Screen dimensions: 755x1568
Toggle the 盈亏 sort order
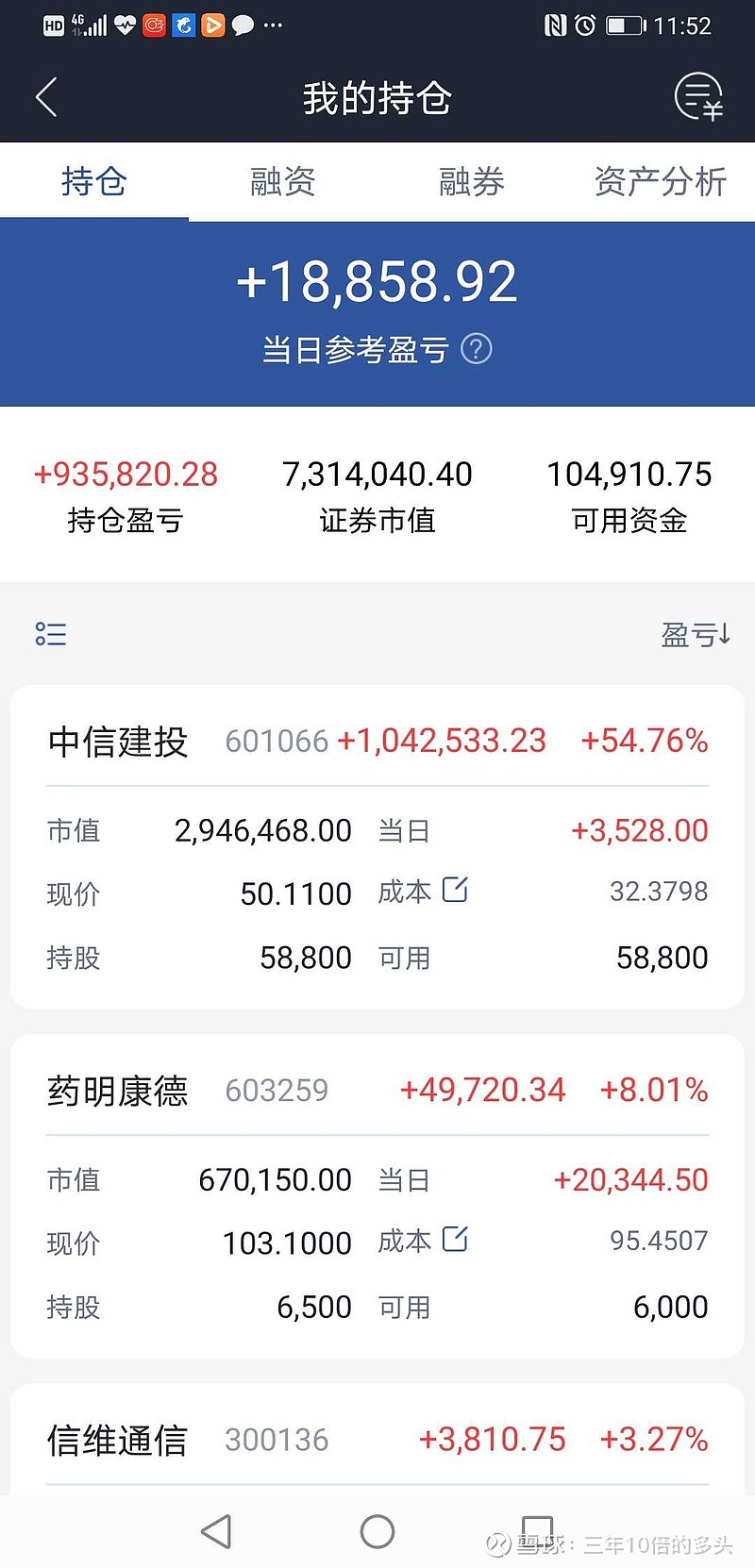pyautogui.click(x=696, y=634)
